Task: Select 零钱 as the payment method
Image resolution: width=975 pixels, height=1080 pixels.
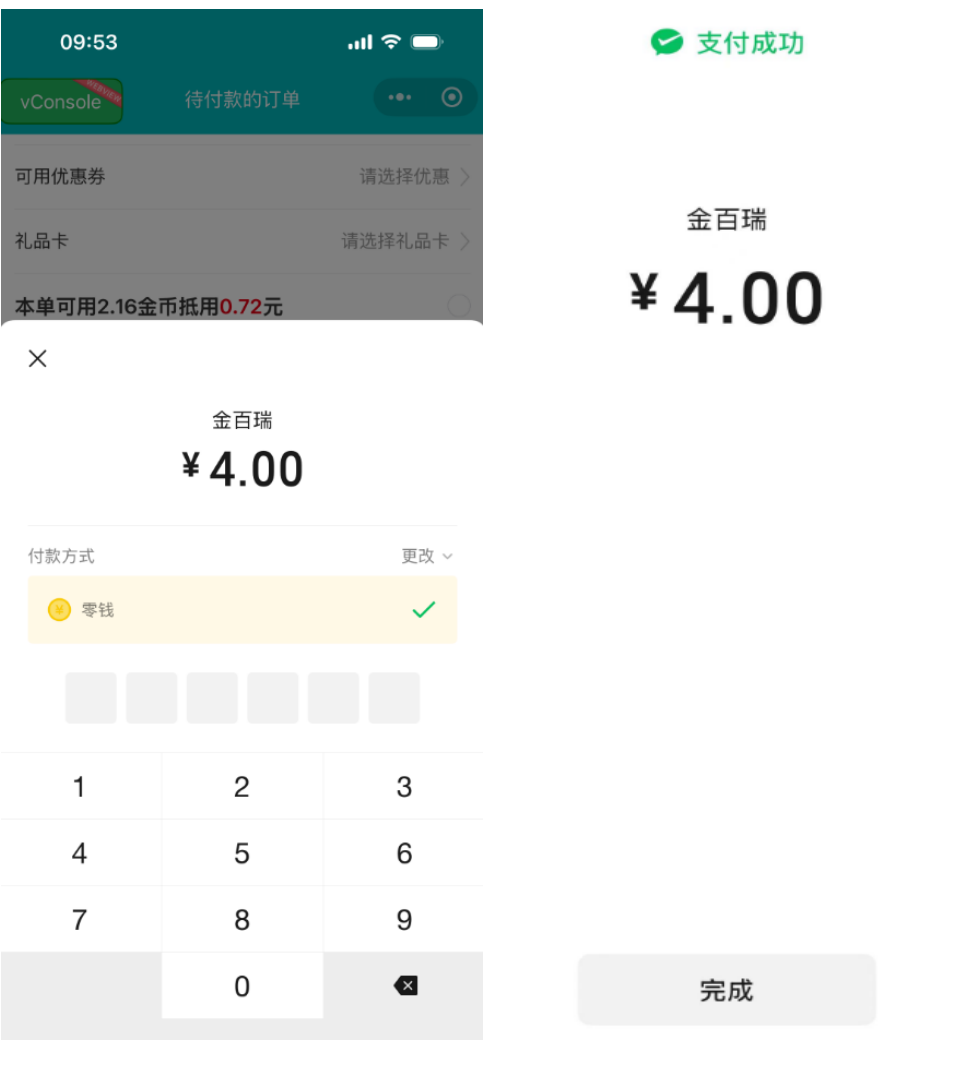Action: coord(242,610)
